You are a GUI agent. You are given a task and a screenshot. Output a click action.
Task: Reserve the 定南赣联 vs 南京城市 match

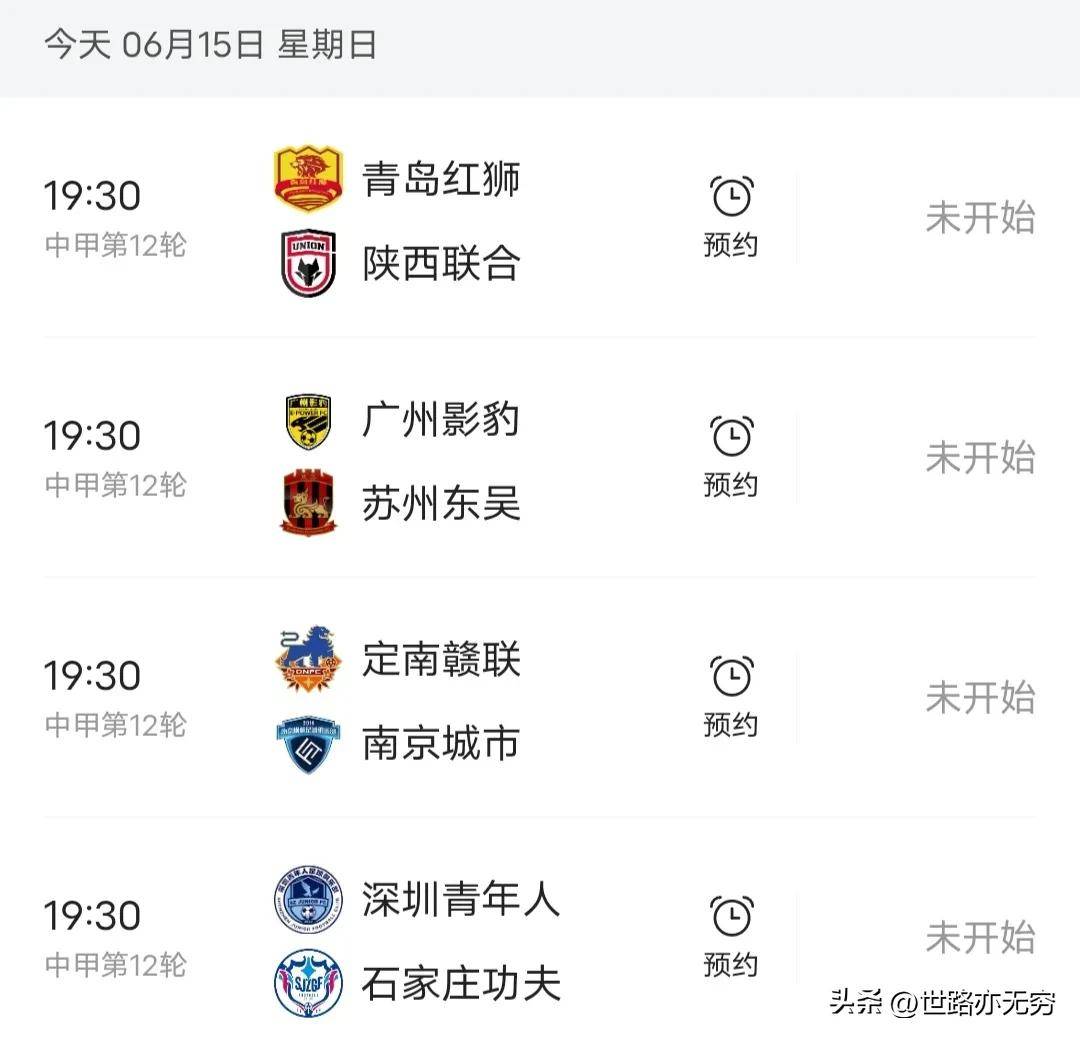(x=731, y=696)
